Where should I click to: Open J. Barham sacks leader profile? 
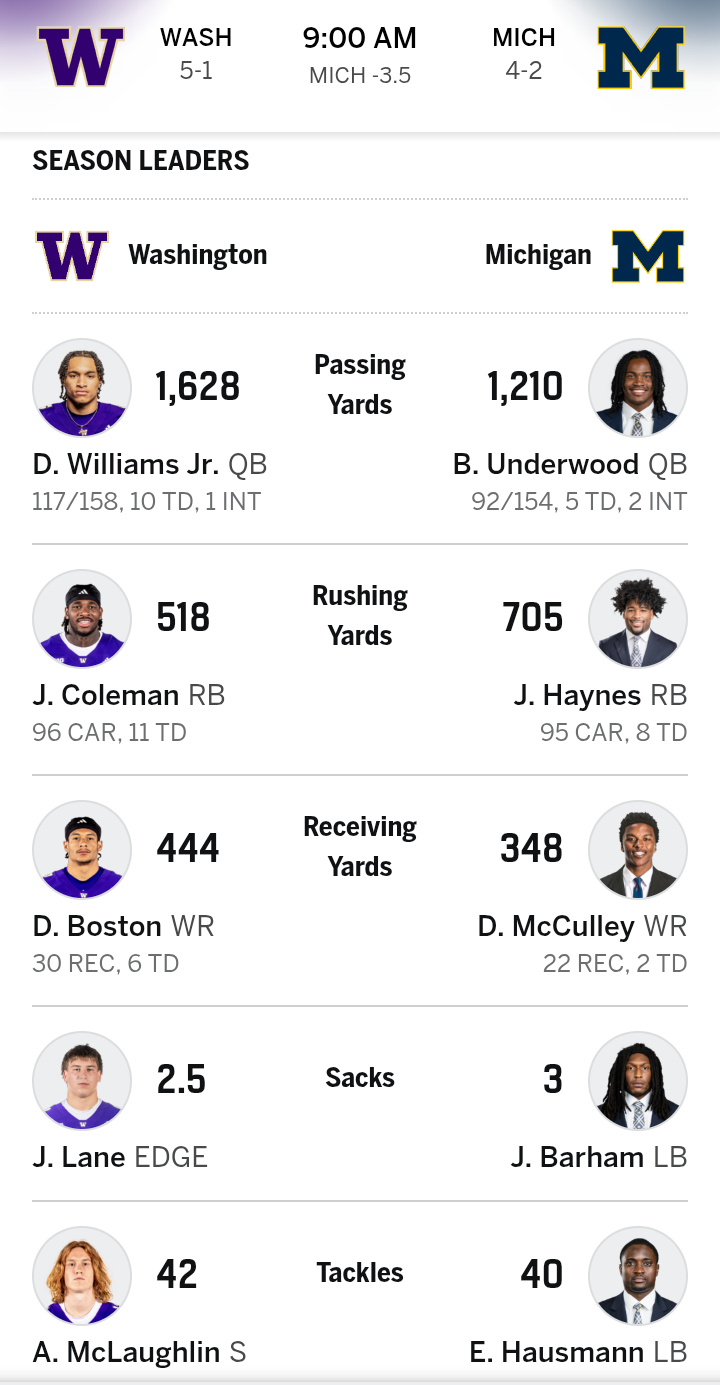(x=637, y=1081)
